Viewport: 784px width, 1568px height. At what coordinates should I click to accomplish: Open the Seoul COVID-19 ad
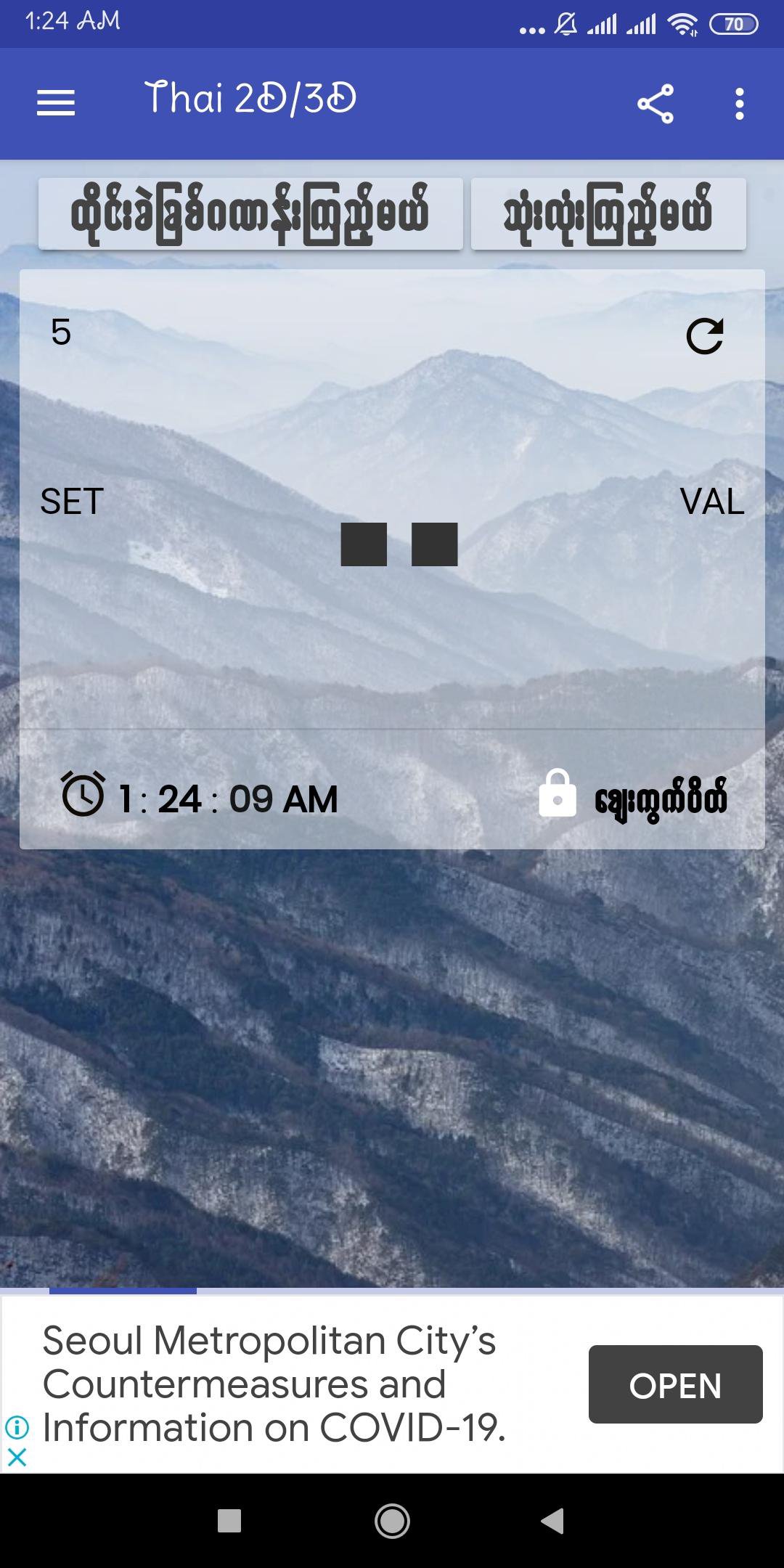point(675,1384)
